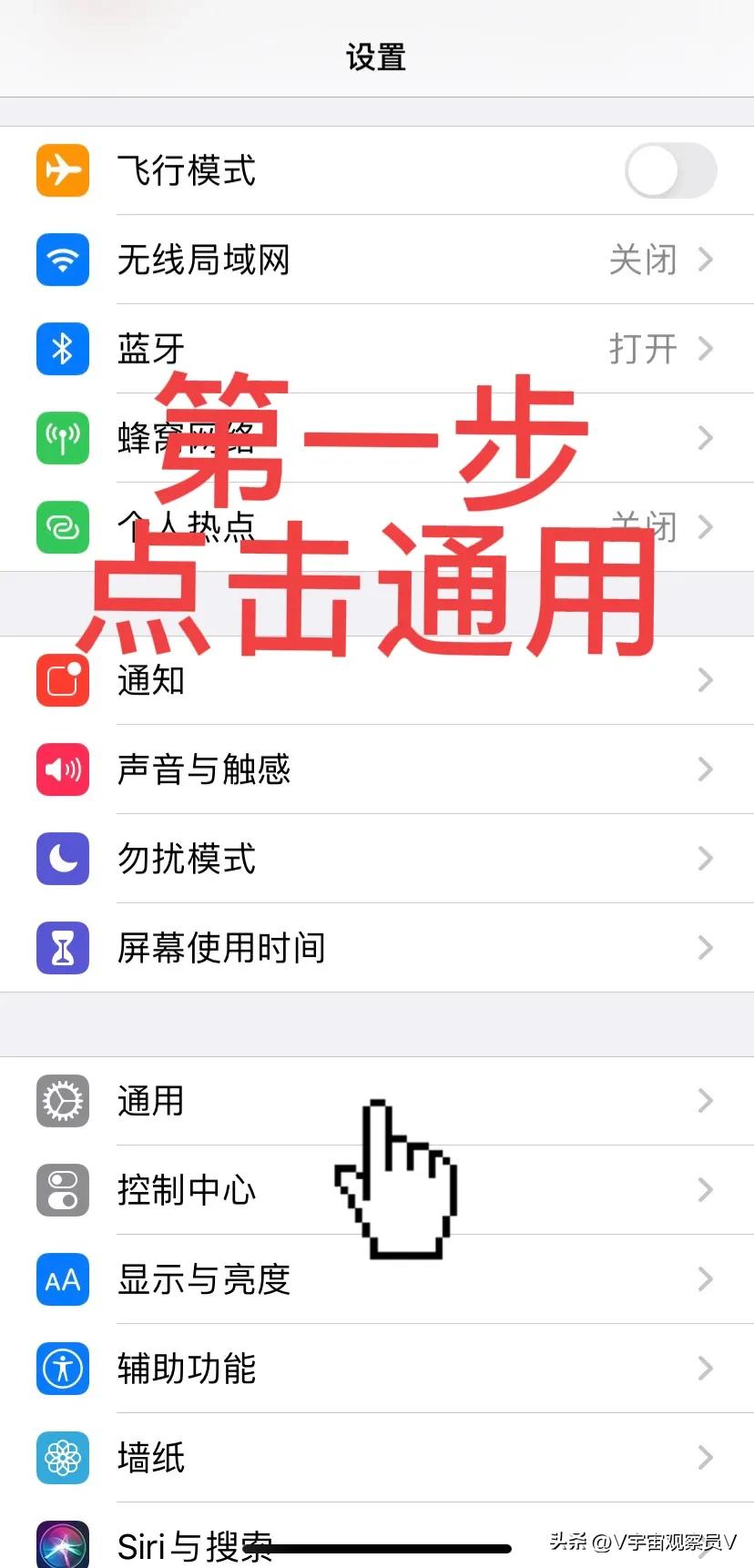Image resolution: width=754 pixels, height=1568 pixels.
Task: Select the Siri与搜索 colorful icon
Action: [62, 1542]
